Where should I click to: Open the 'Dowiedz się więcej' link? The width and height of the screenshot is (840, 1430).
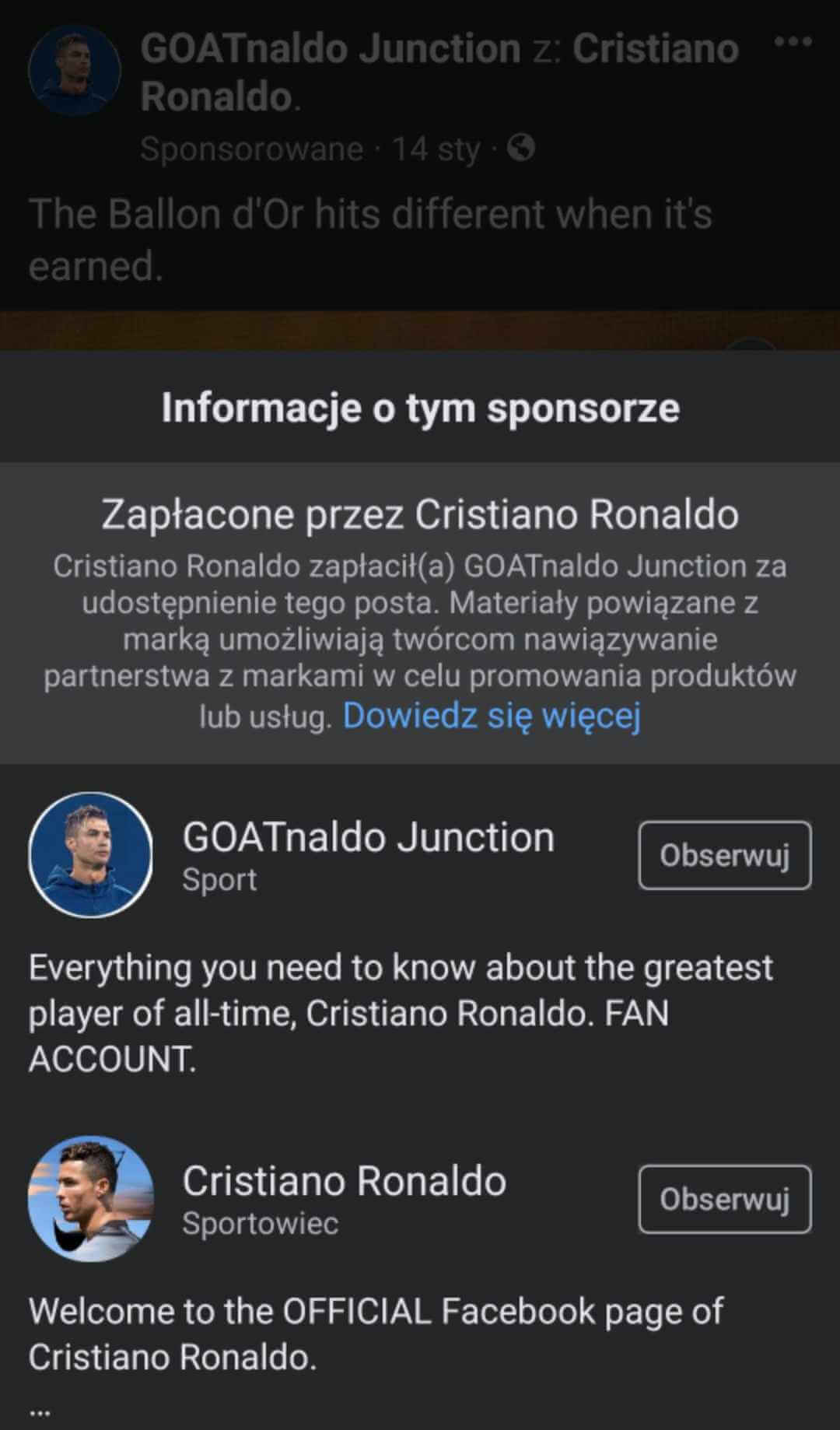[x=492, y=715]
